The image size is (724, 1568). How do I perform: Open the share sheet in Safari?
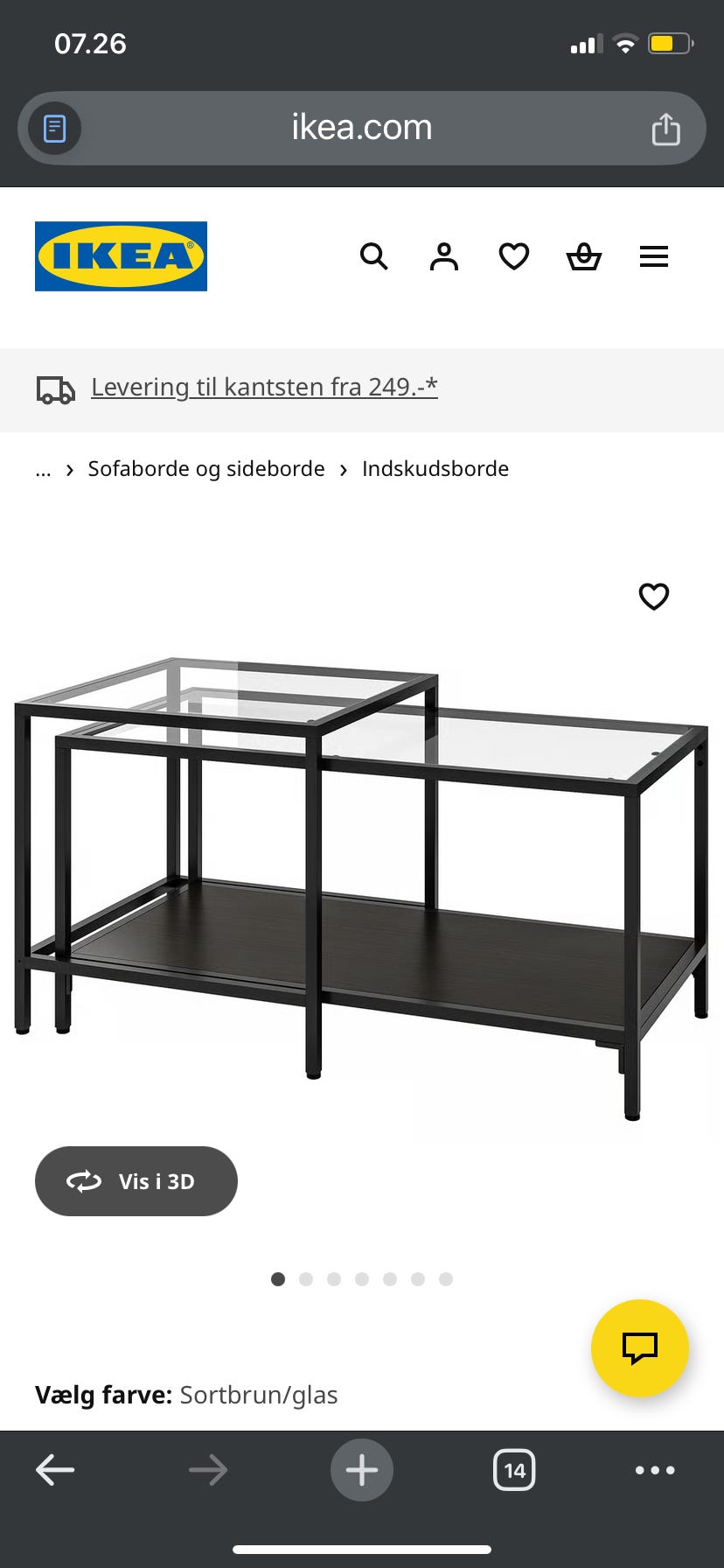(x=667, y=128)
